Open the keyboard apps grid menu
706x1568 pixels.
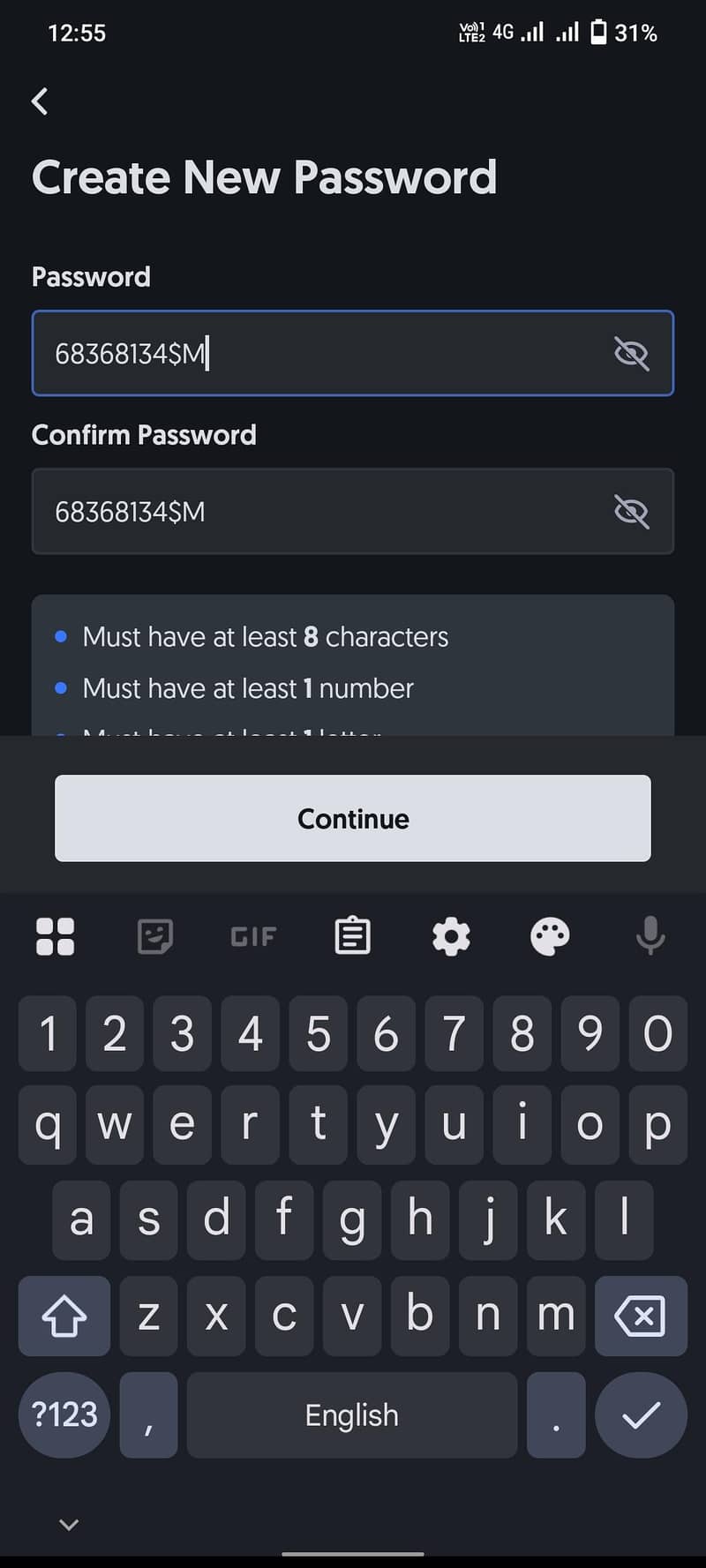pyautogui.click(x=55, y=936)
